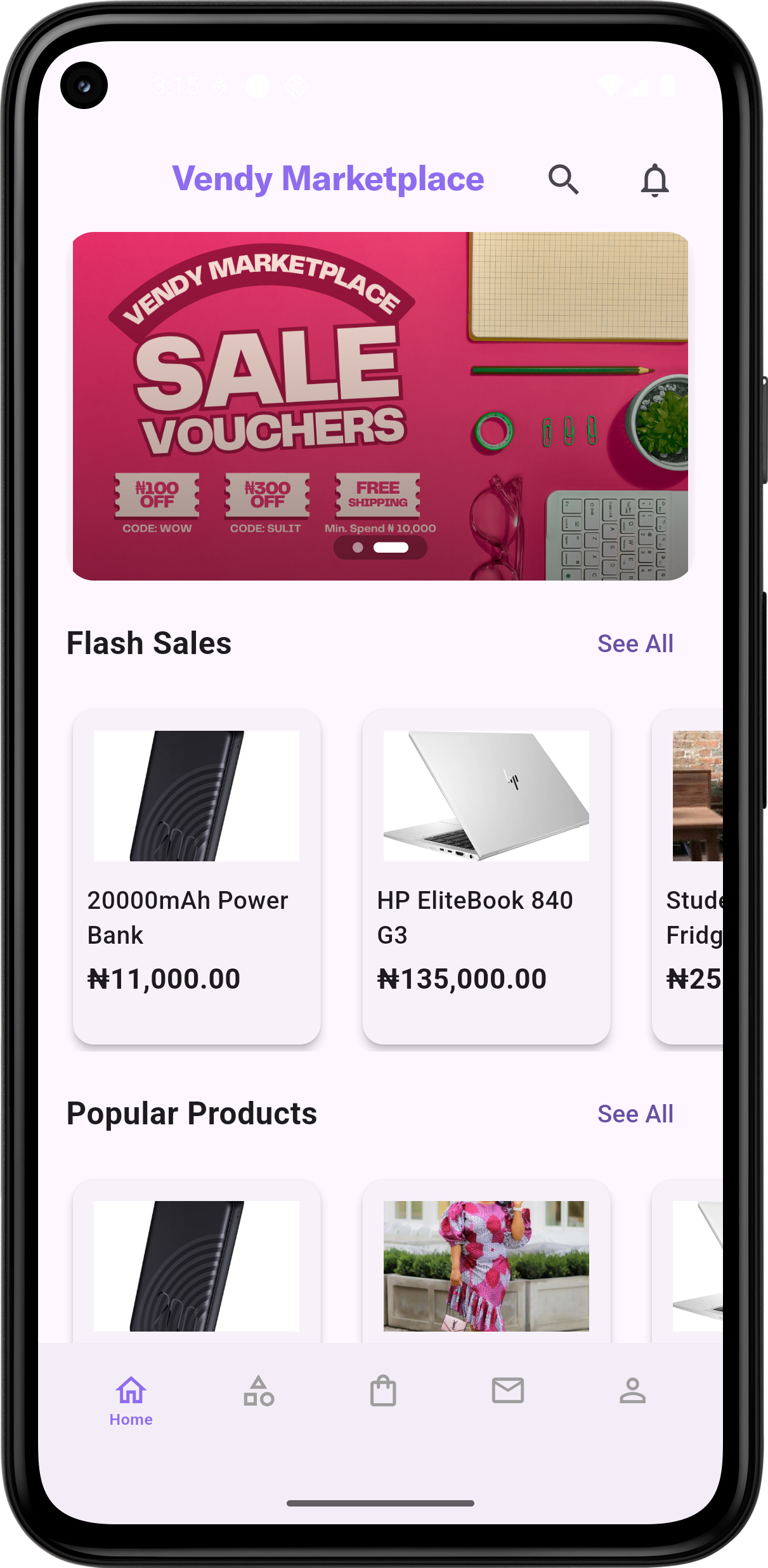Image resolution: width=768 pixels, height=1568 pixels.
Task: Open the shopping bag tab
Action: pos(383,1391)
